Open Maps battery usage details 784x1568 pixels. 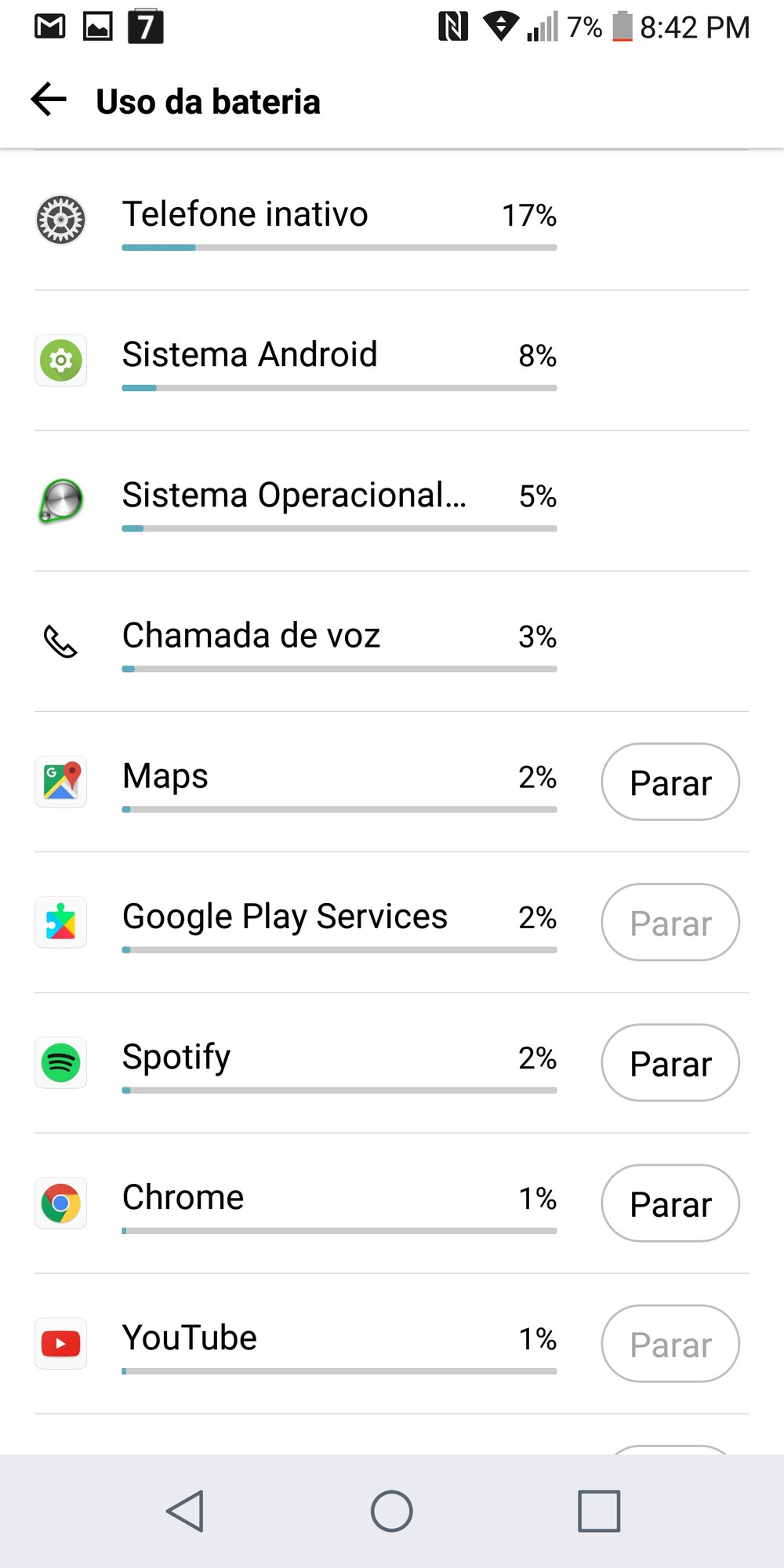click(x=314, y=782)
